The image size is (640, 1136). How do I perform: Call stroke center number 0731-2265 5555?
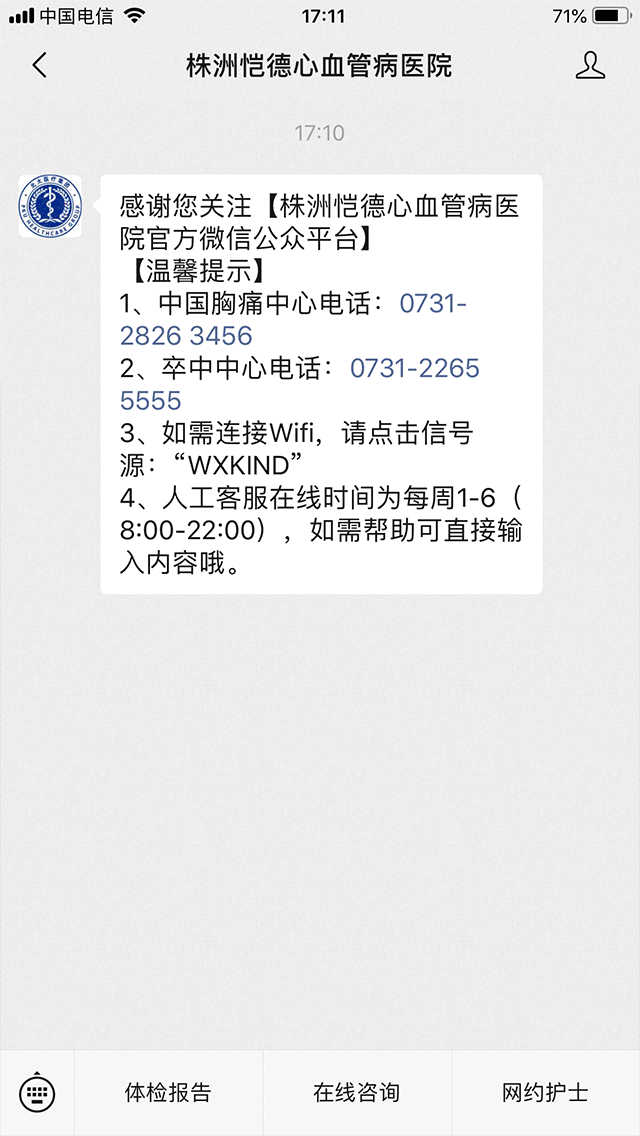pos(299,384)
